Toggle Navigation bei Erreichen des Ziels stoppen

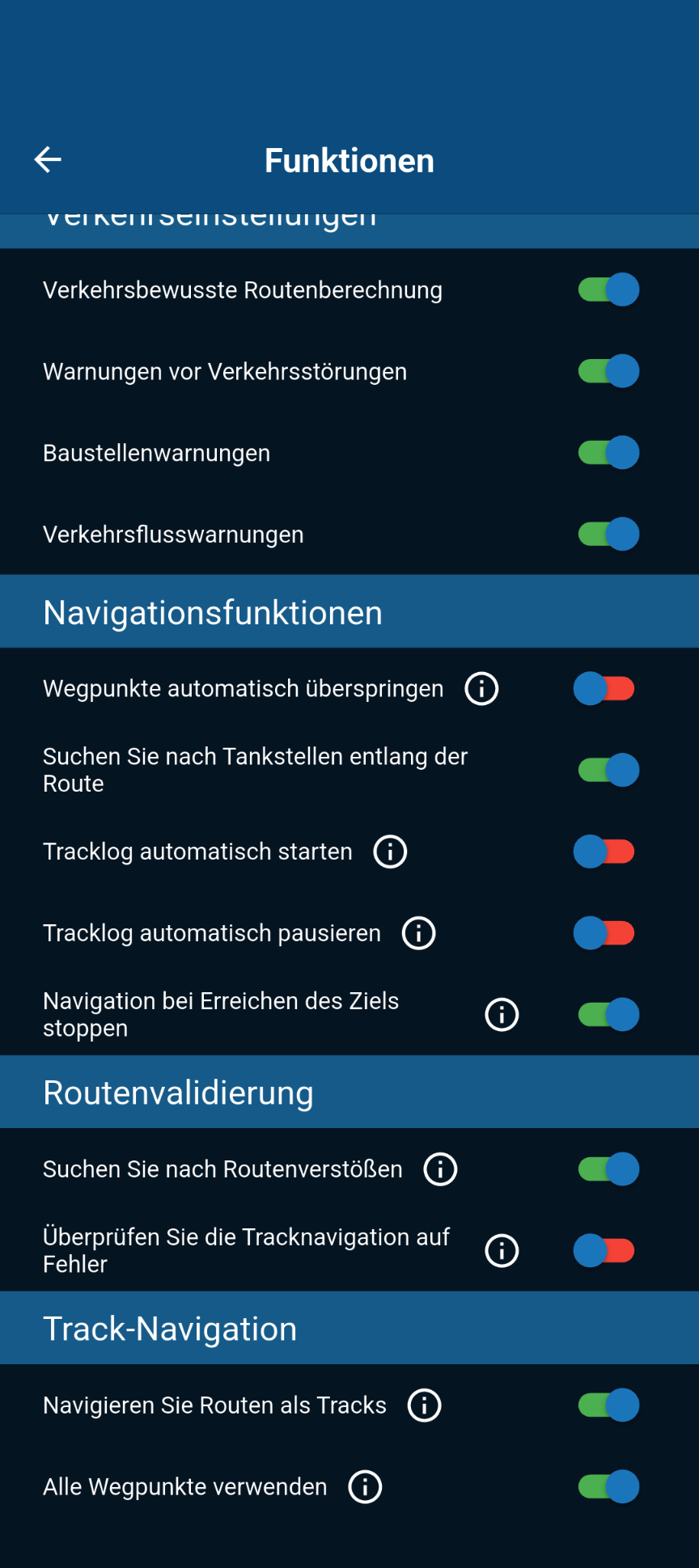point(608,1015)
